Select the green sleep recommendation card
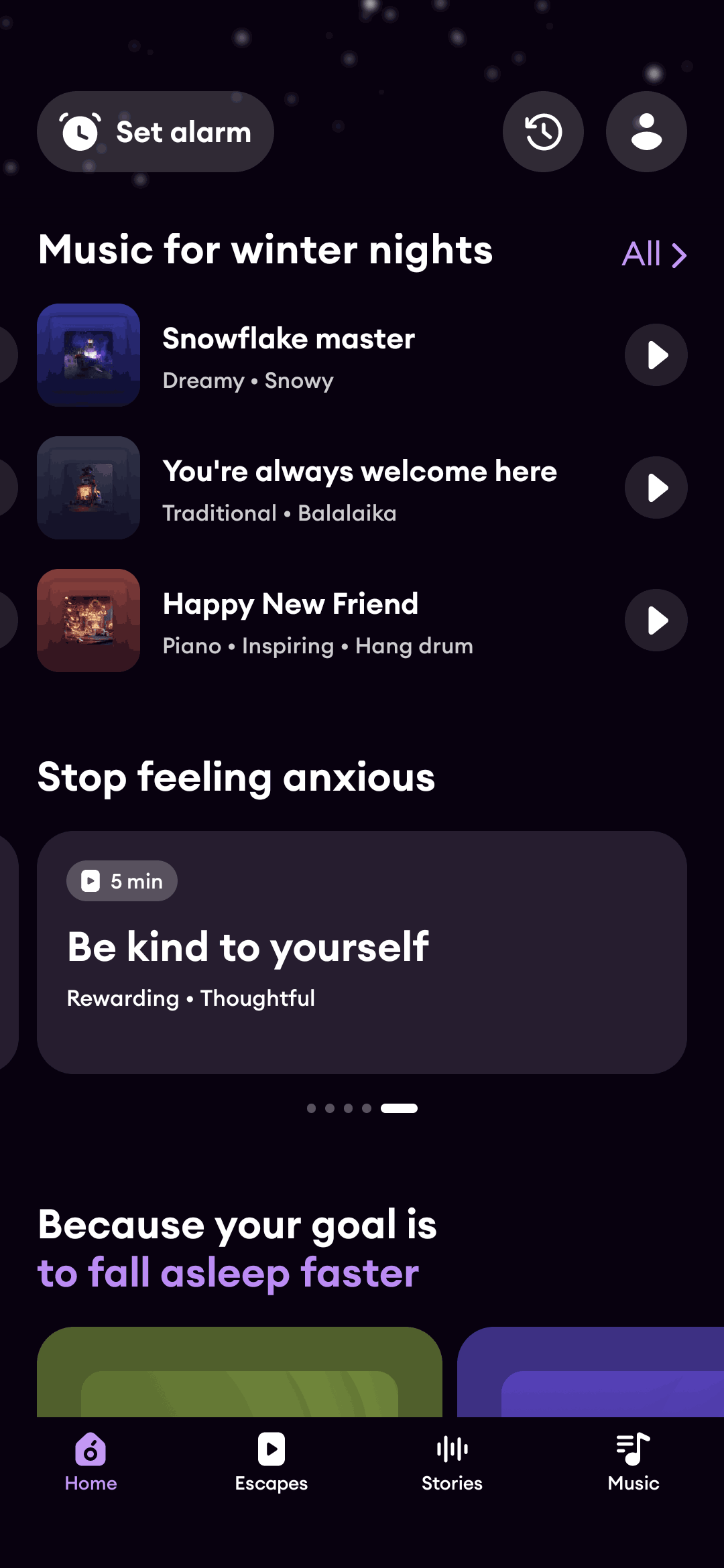The image size is (724, 1568). click(x=239, y=1372)
